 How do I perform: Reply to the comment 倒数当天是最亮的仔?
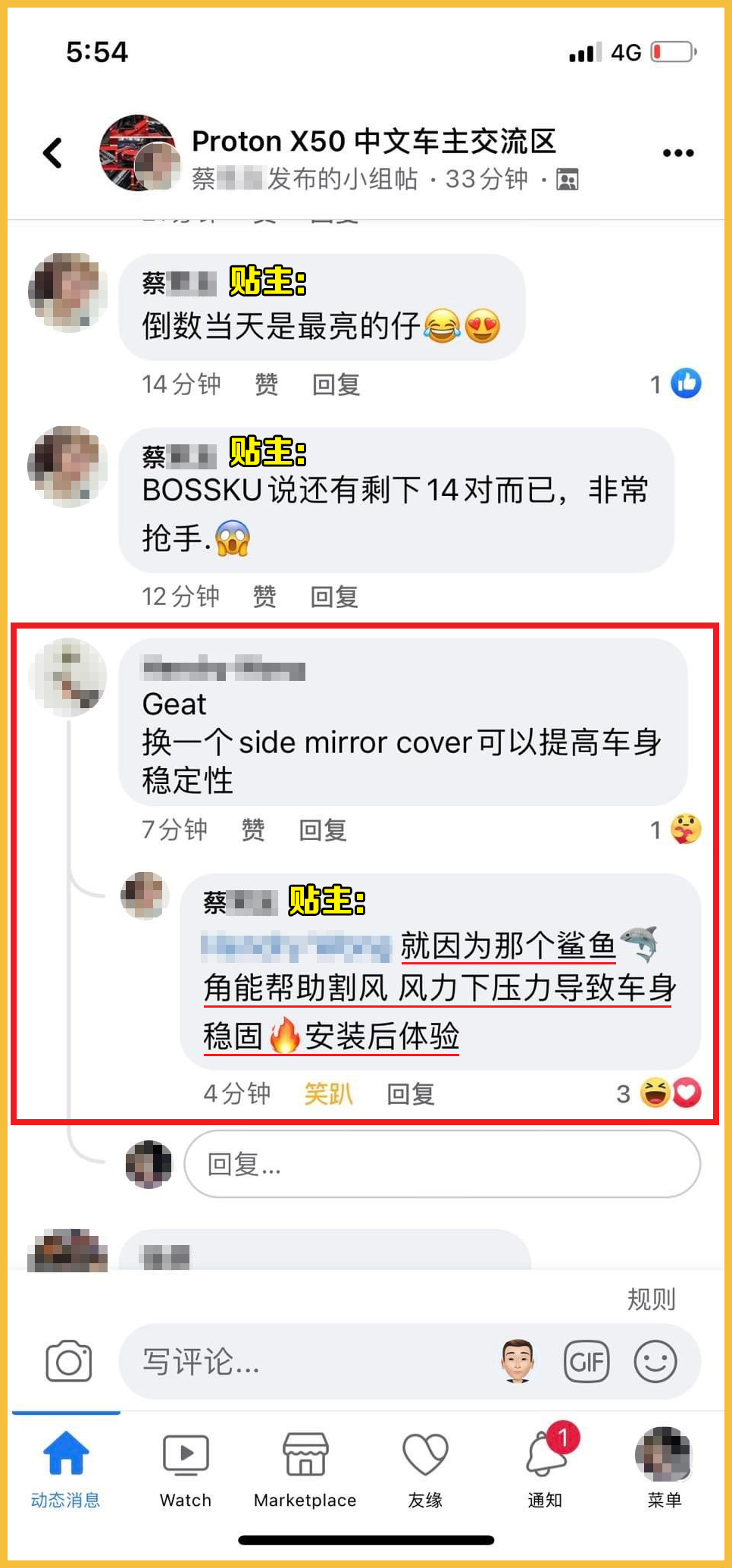click(x=336, y=384)
